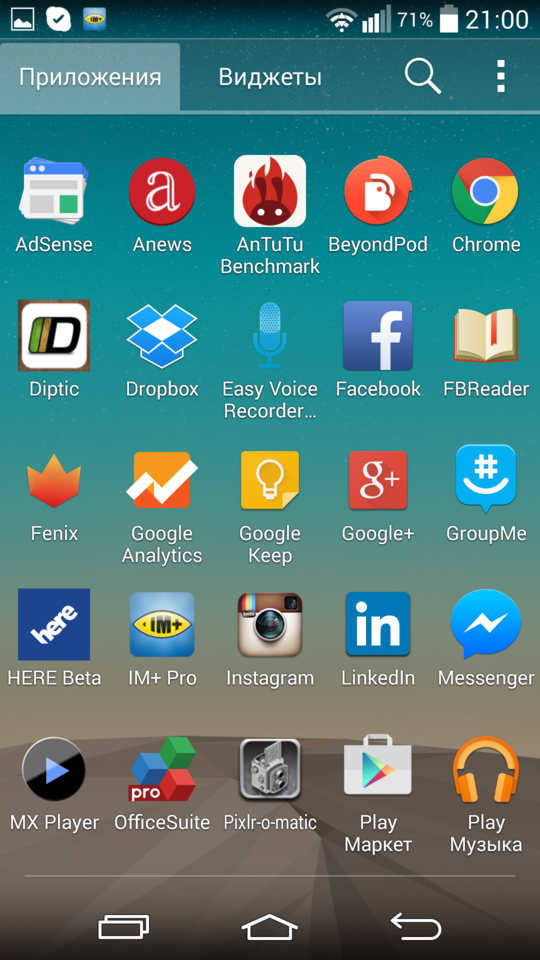
Task: Select the Приложения tab
Action: pos(90,77)
